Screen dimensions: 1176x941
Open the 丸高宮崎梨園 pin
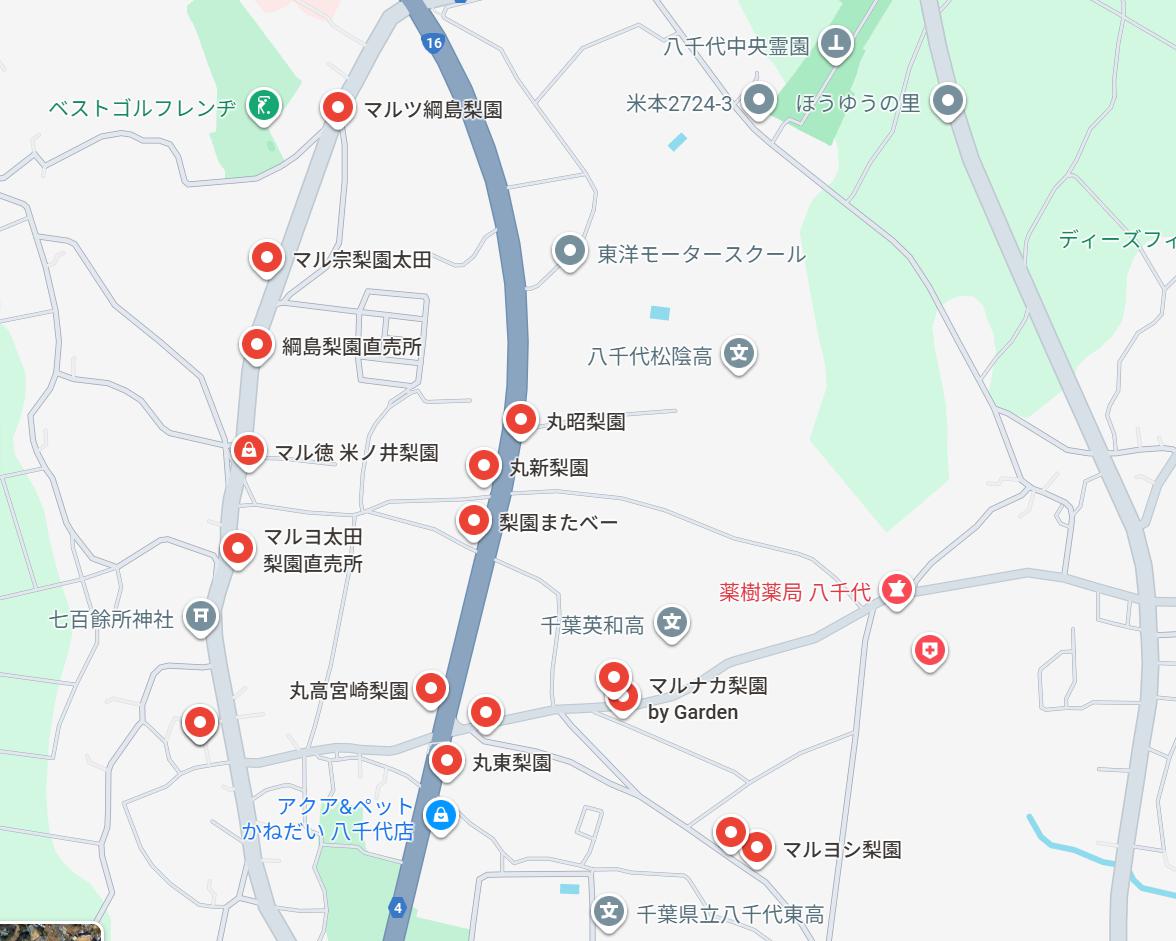coord(431,687)
